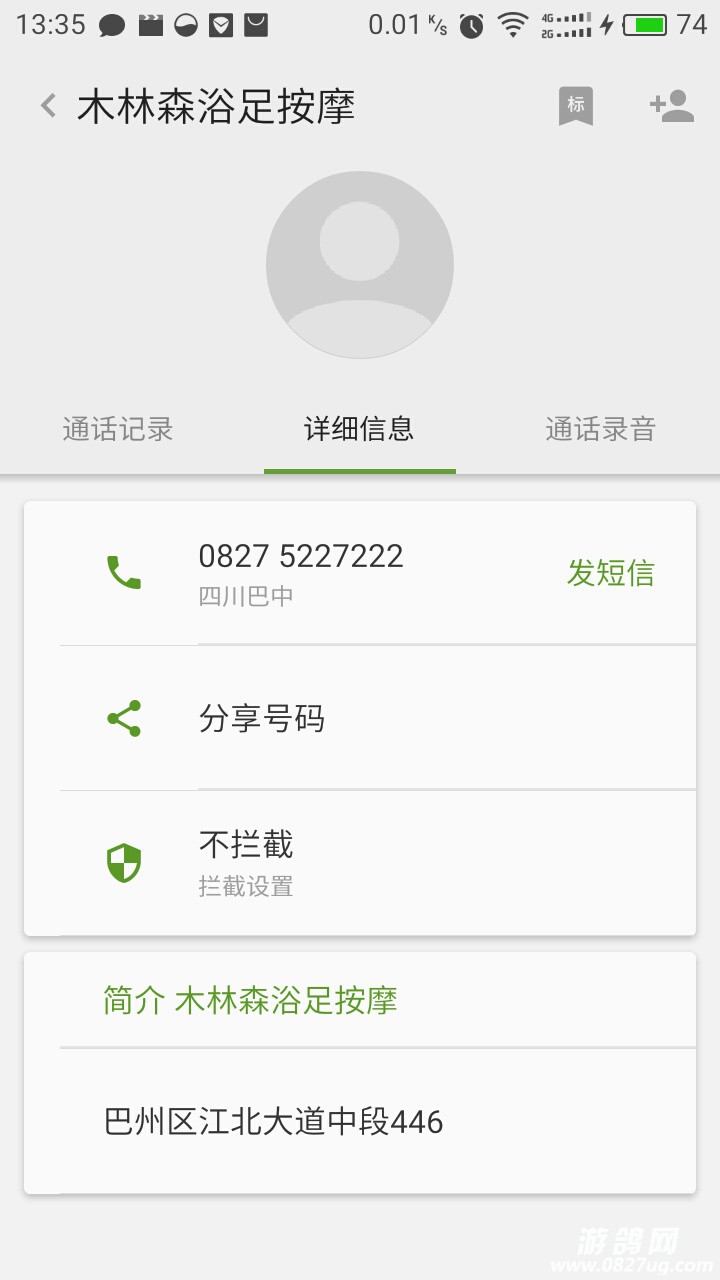The height and width of the screenshot is (1280, 720).
Task: Open the 通话录音 tab
Action: pos(600,430)
